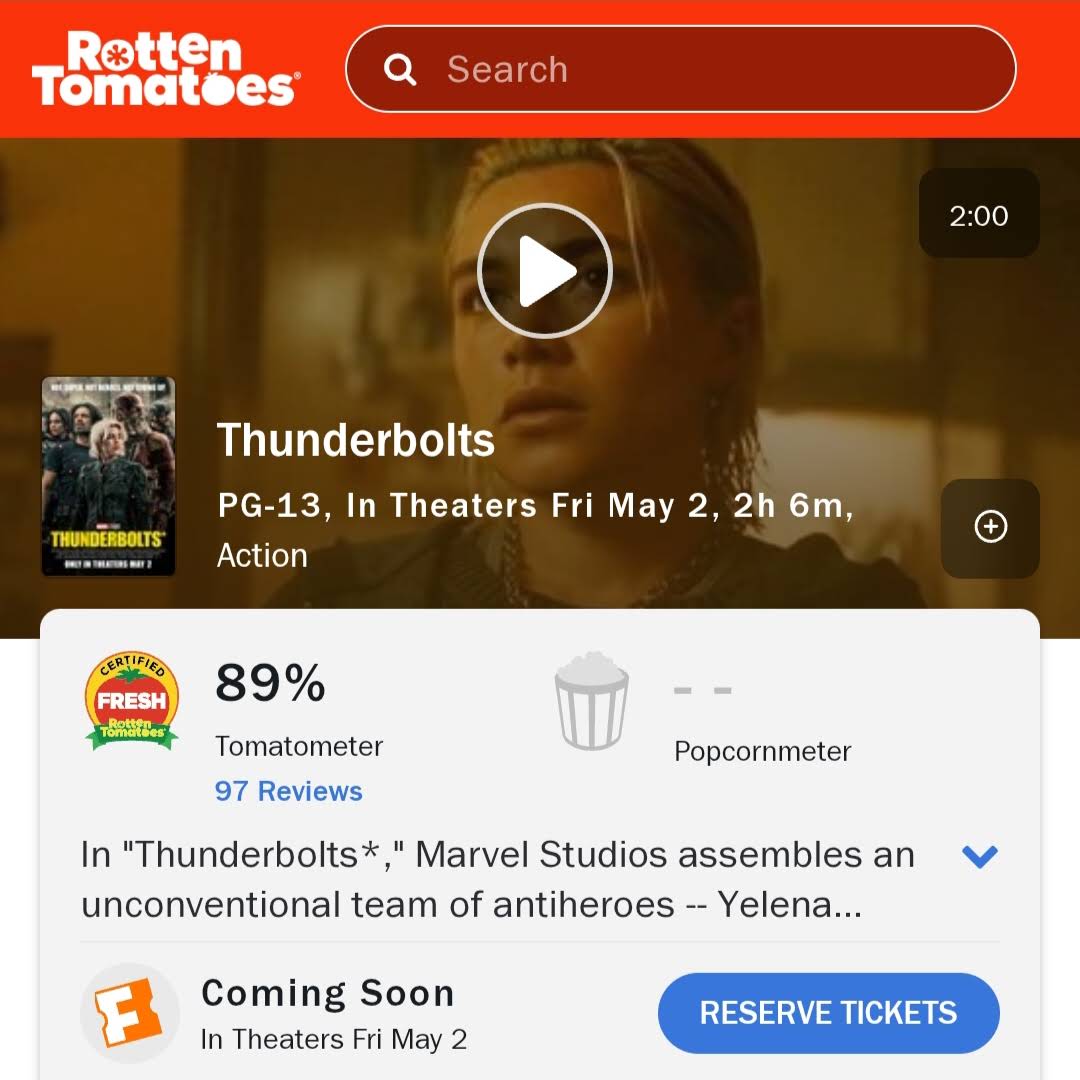Play the Thunderbolts trailer

544,270
